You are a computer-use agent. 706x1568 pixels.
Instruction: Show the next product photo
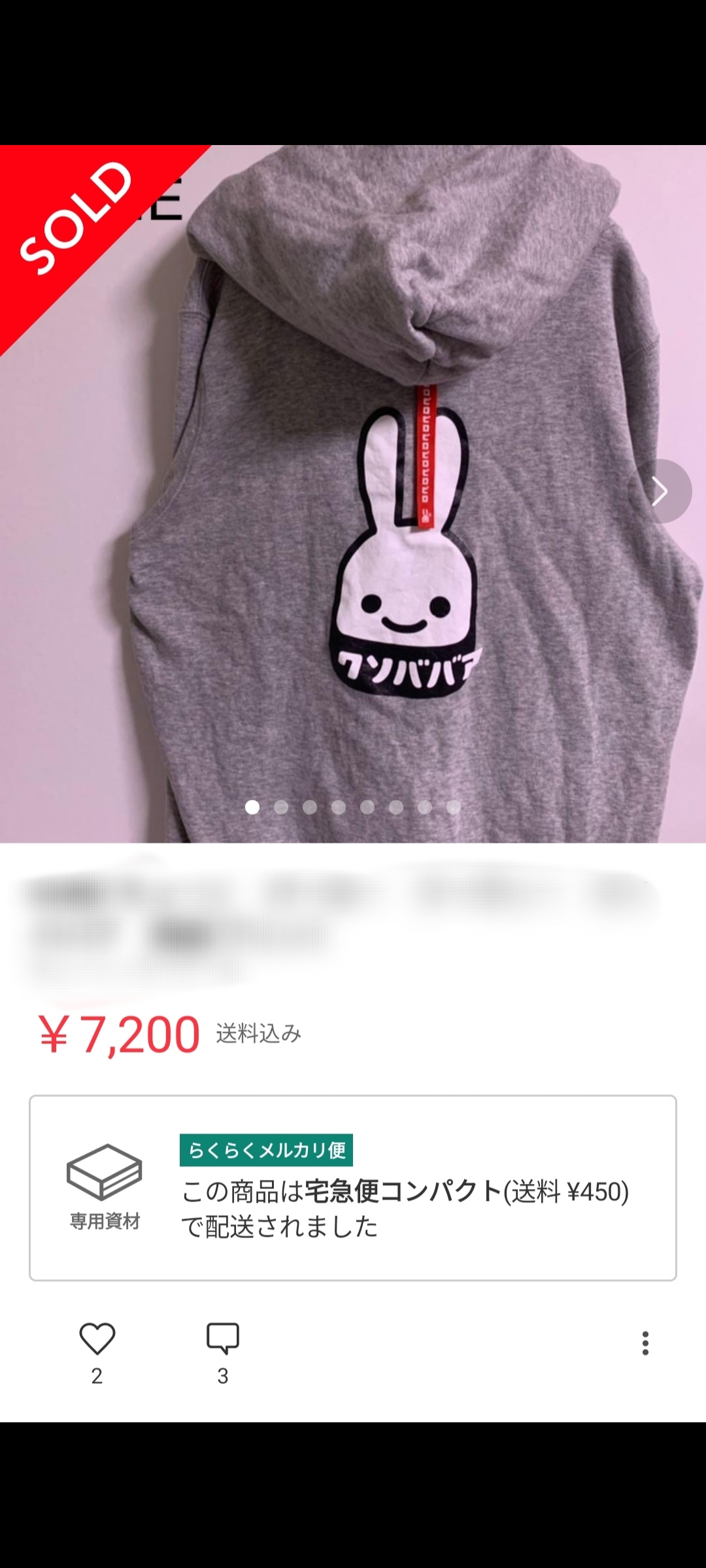[x=660, y=491]
